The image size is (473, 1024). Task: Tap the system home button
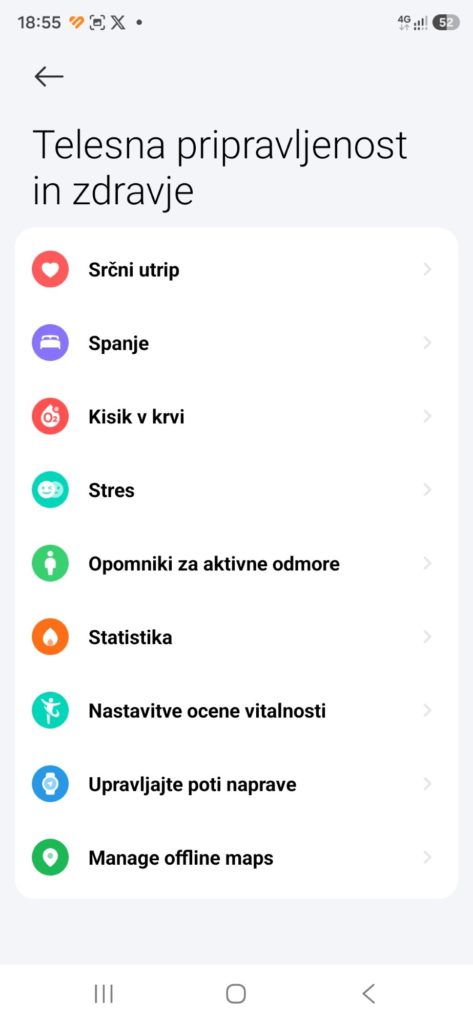pos(236,994)
